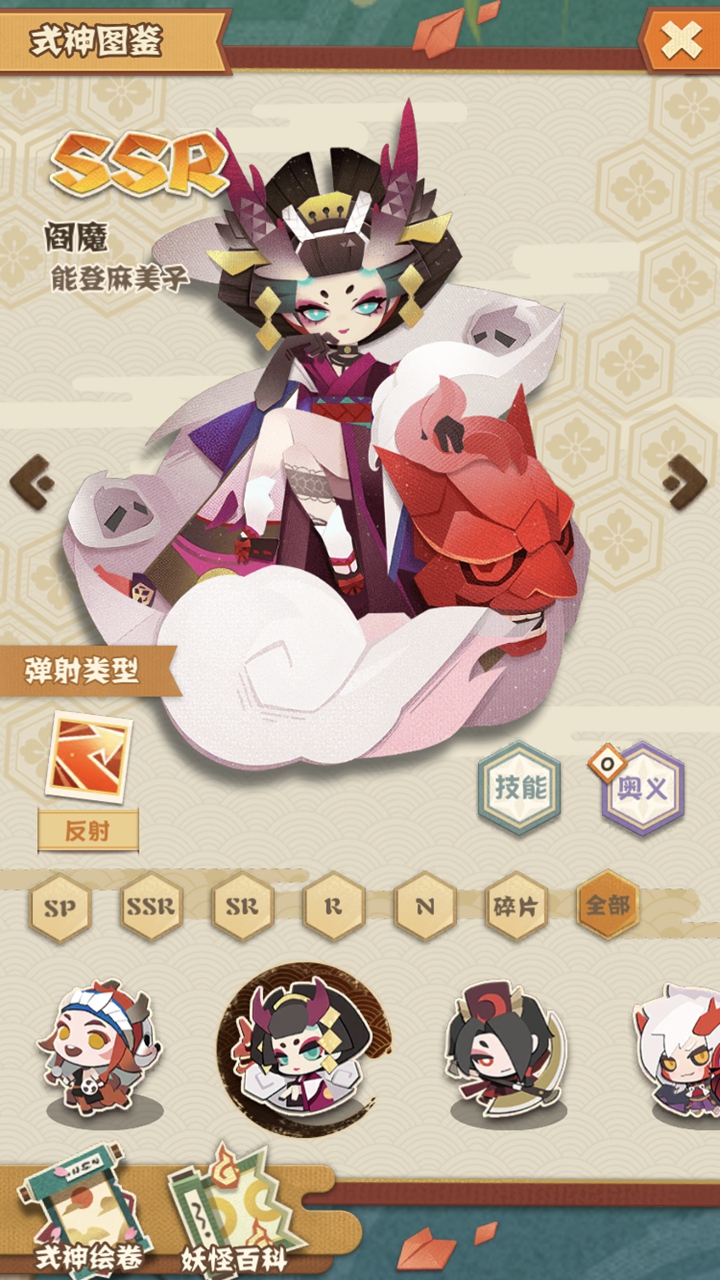Filter by SR rarity
Screen dimensions: 720x1280
coord(243,908)
